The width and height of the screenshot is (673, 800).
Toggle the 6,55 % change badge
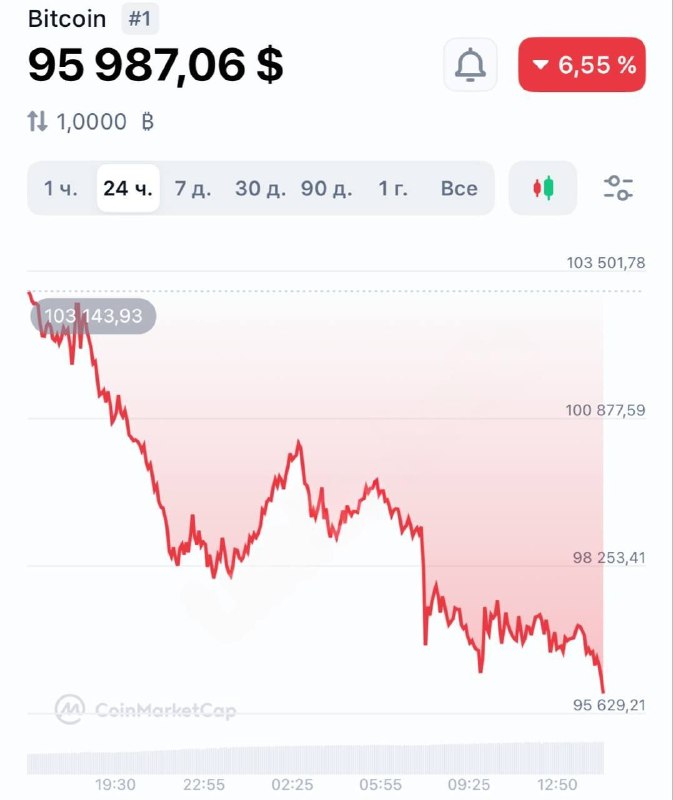coord(582,66)
